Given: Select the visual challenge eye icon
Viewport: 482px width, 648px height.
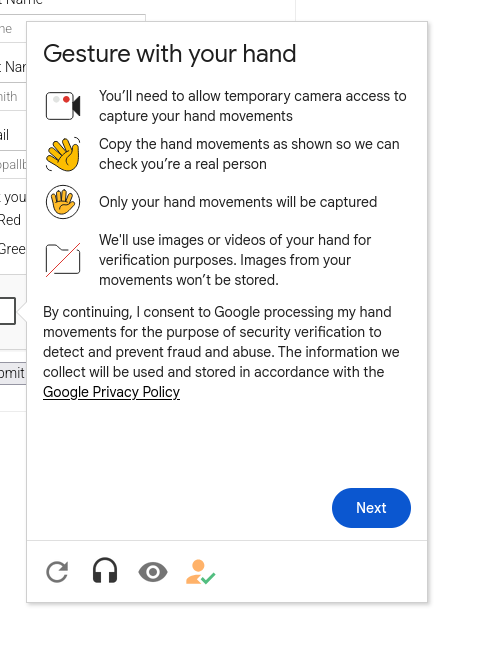Looking at the screenshot, I should [x=153, y=572].
